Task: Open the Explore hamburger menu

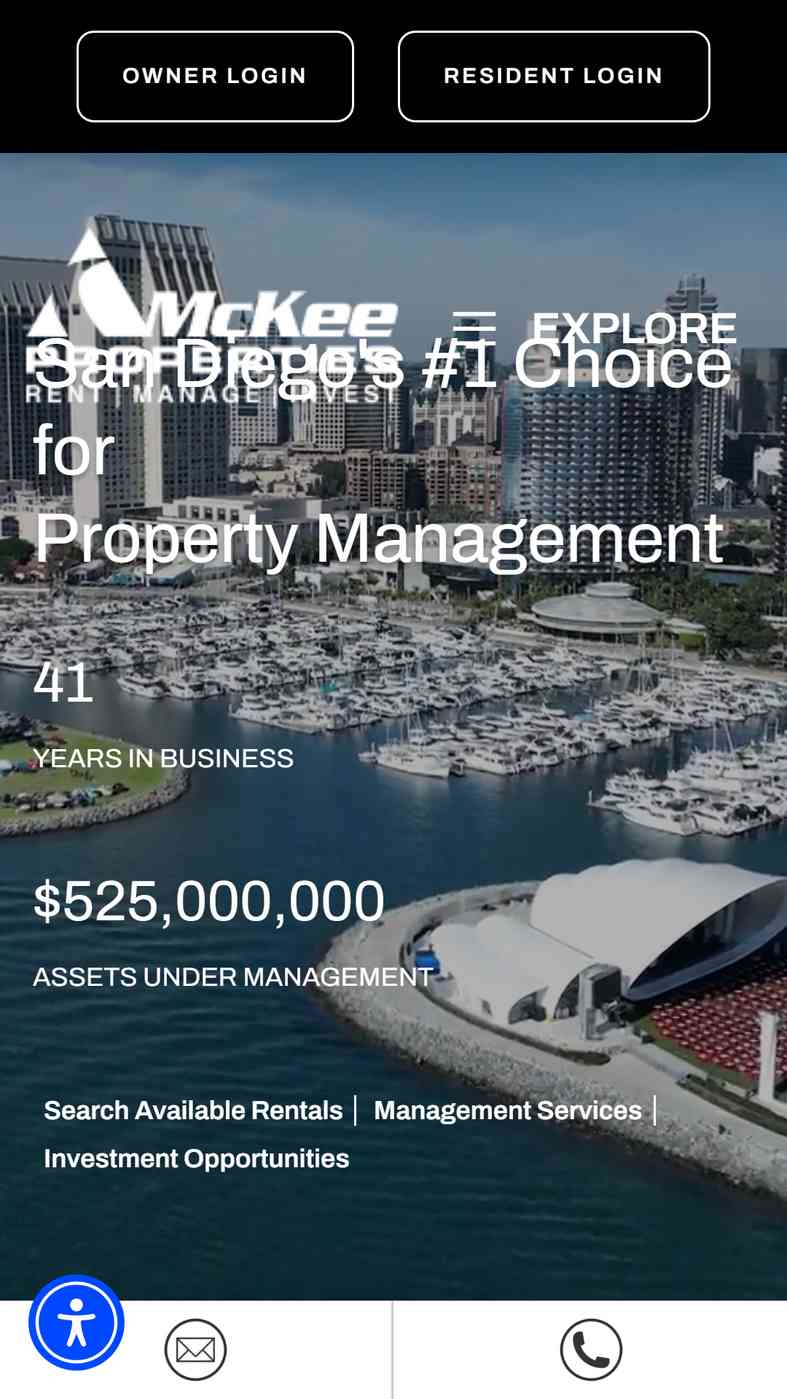Action: pyautogui.click(x=595, y=327)
